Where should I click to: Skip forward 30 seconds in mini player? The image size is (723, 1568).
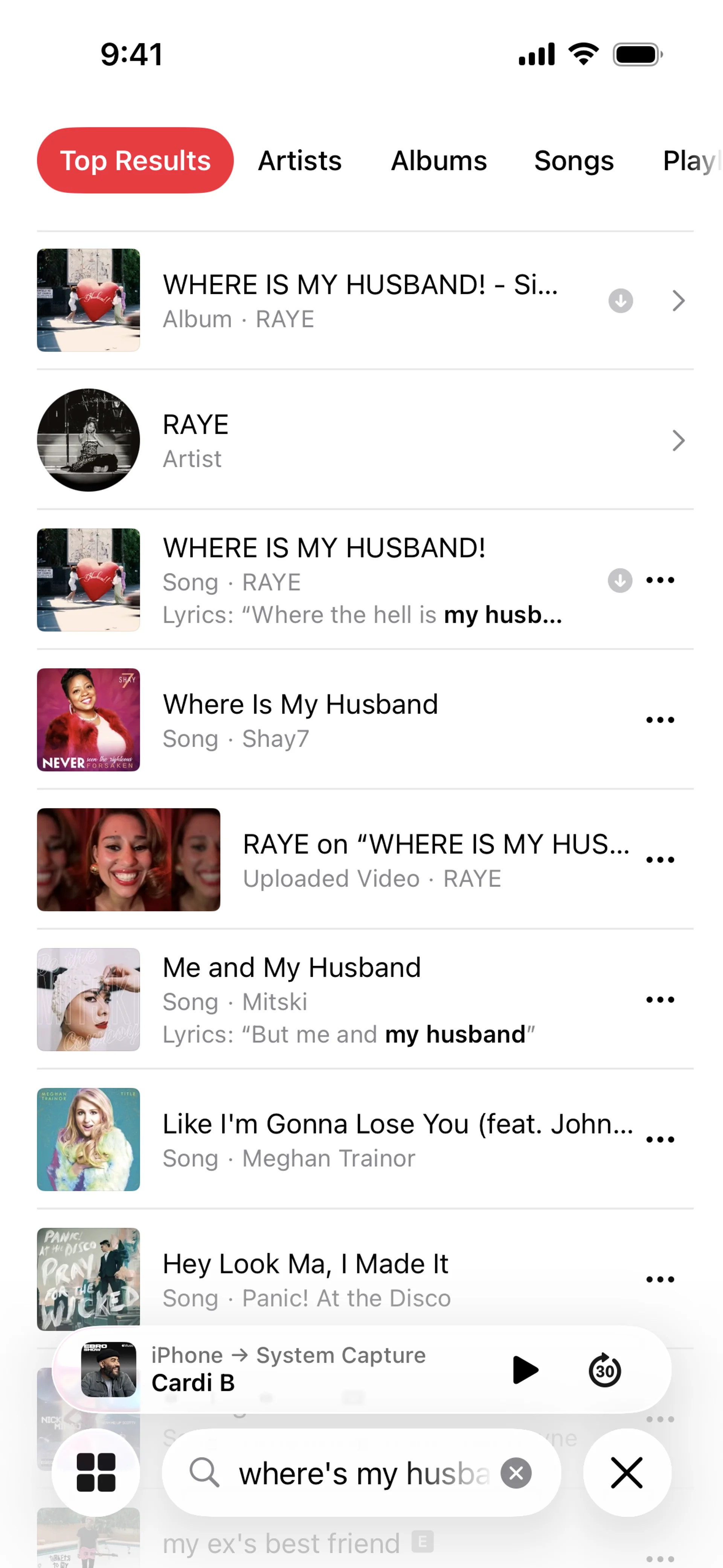point(604,1370)
